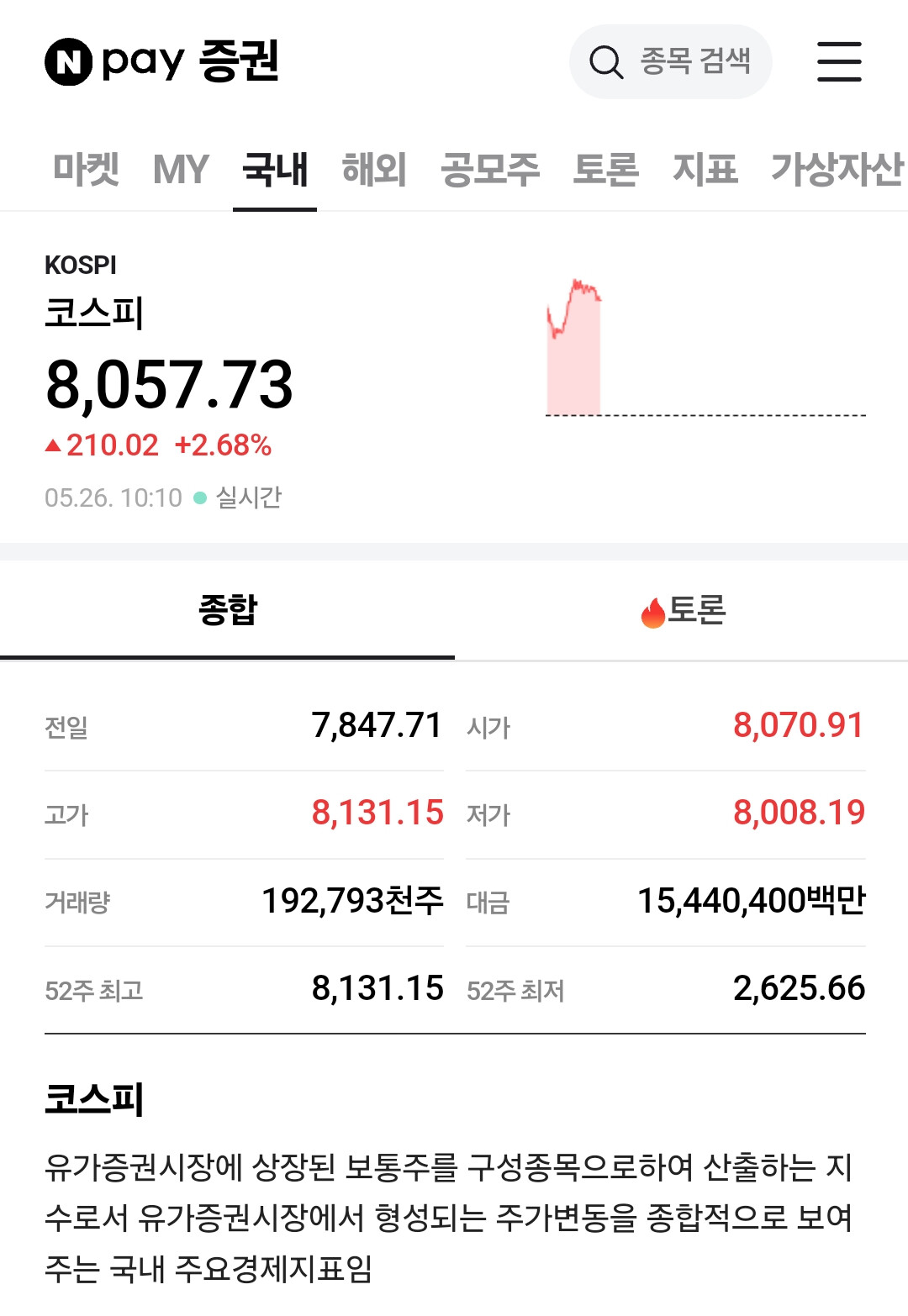Select the 종합 section tab

tap(227, 610)
